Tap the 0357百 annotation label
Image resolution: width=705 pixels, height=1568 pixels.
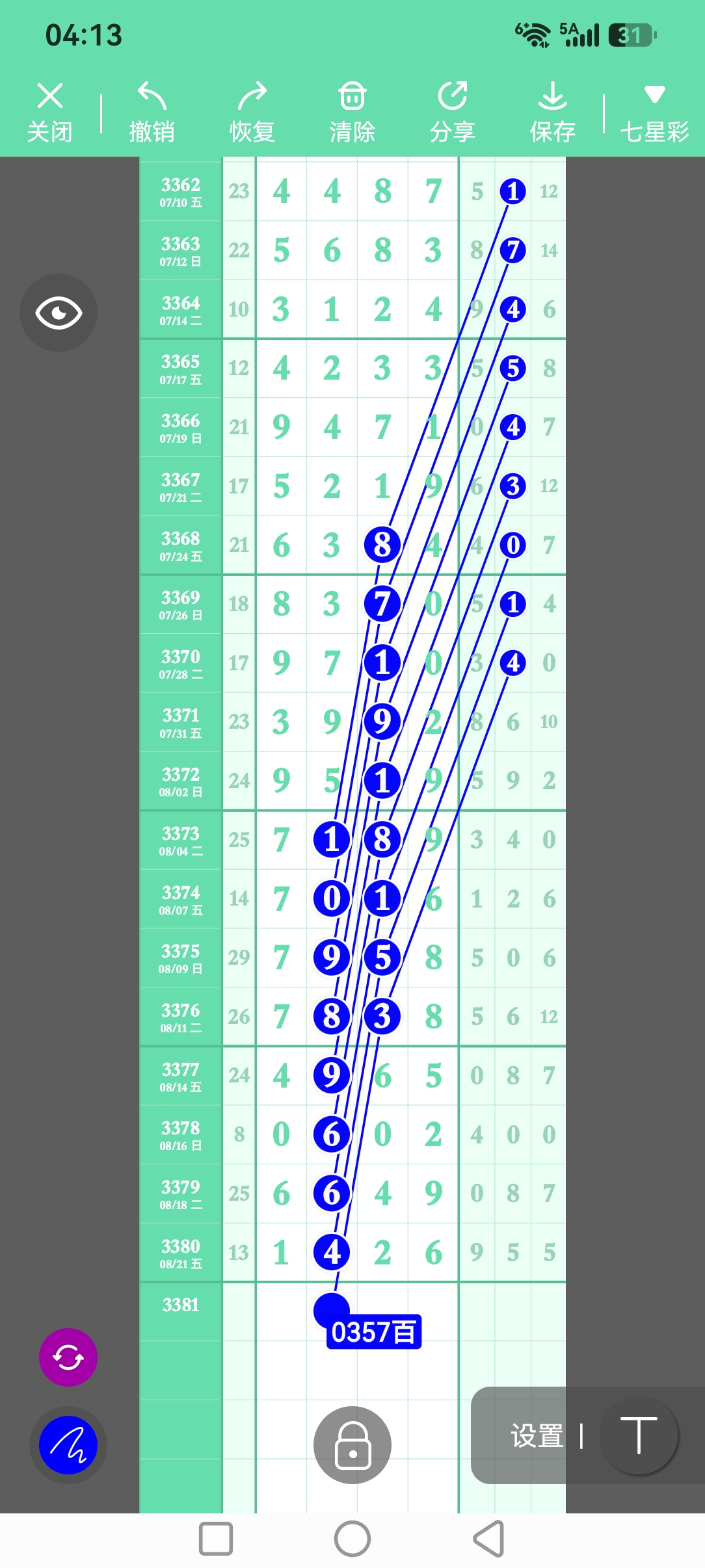[x=373, y=1332]
